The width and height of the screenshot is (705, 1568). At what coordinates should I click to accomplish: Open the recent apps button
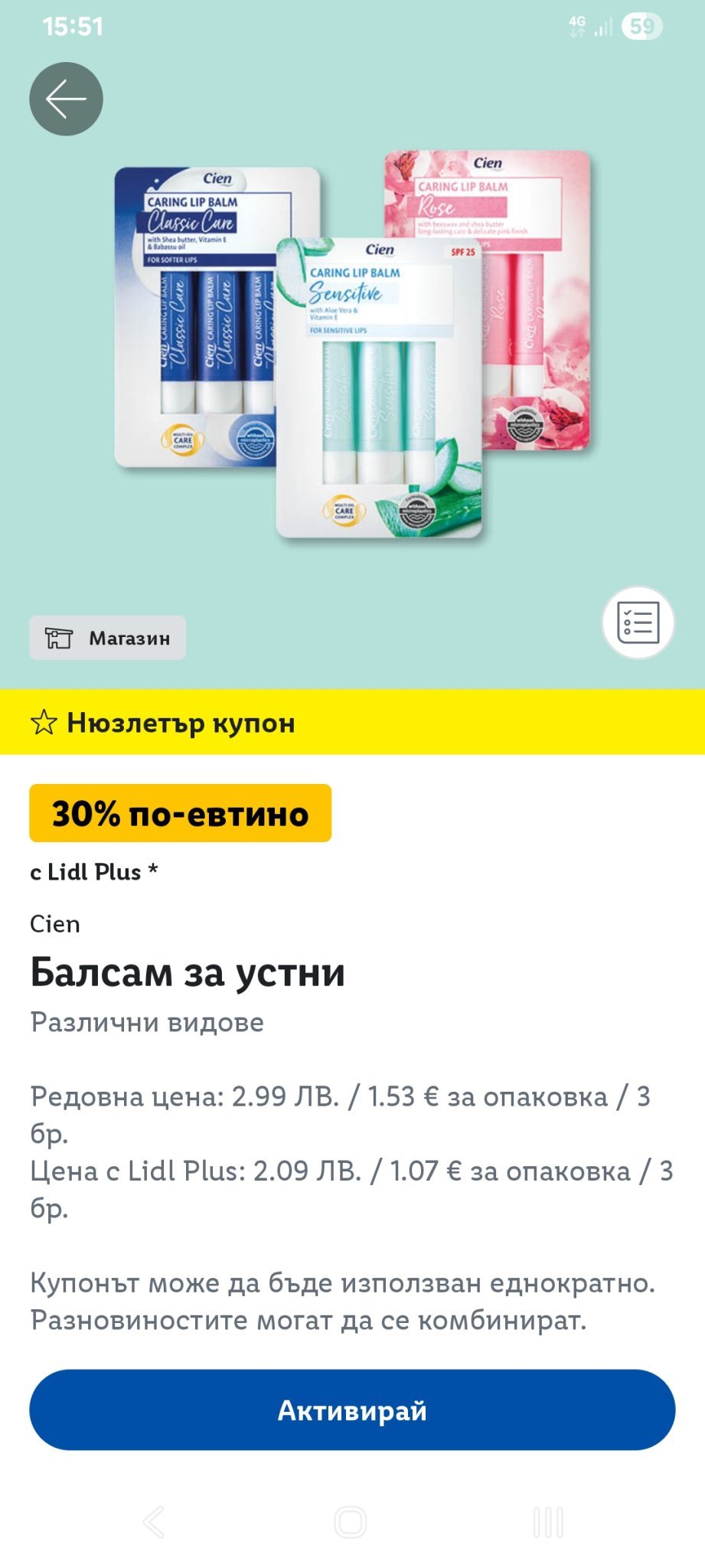[x=548, y=1521]
